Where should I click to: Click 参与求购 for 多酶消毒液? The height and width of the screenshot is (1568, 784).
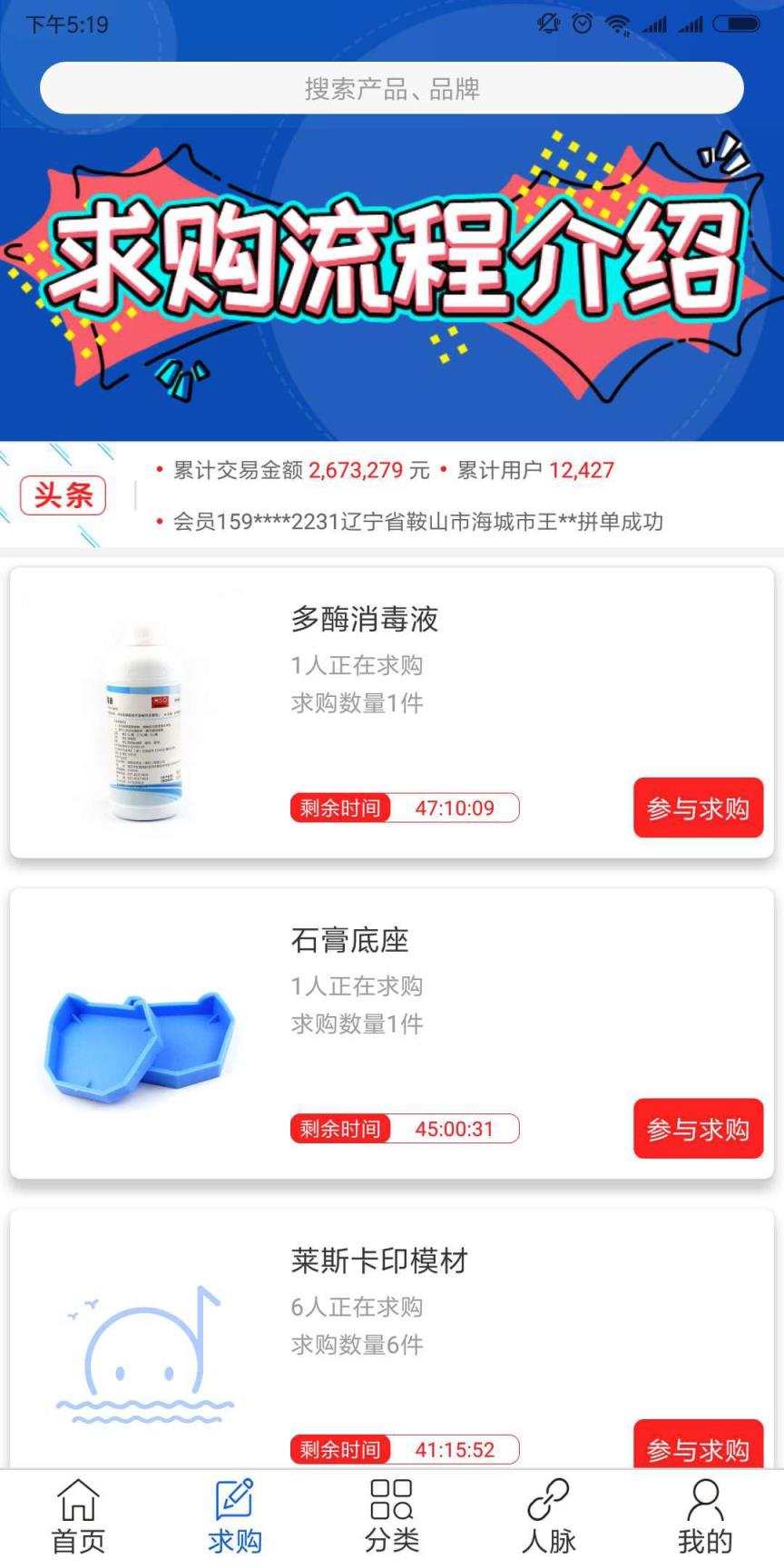point(698,808)
